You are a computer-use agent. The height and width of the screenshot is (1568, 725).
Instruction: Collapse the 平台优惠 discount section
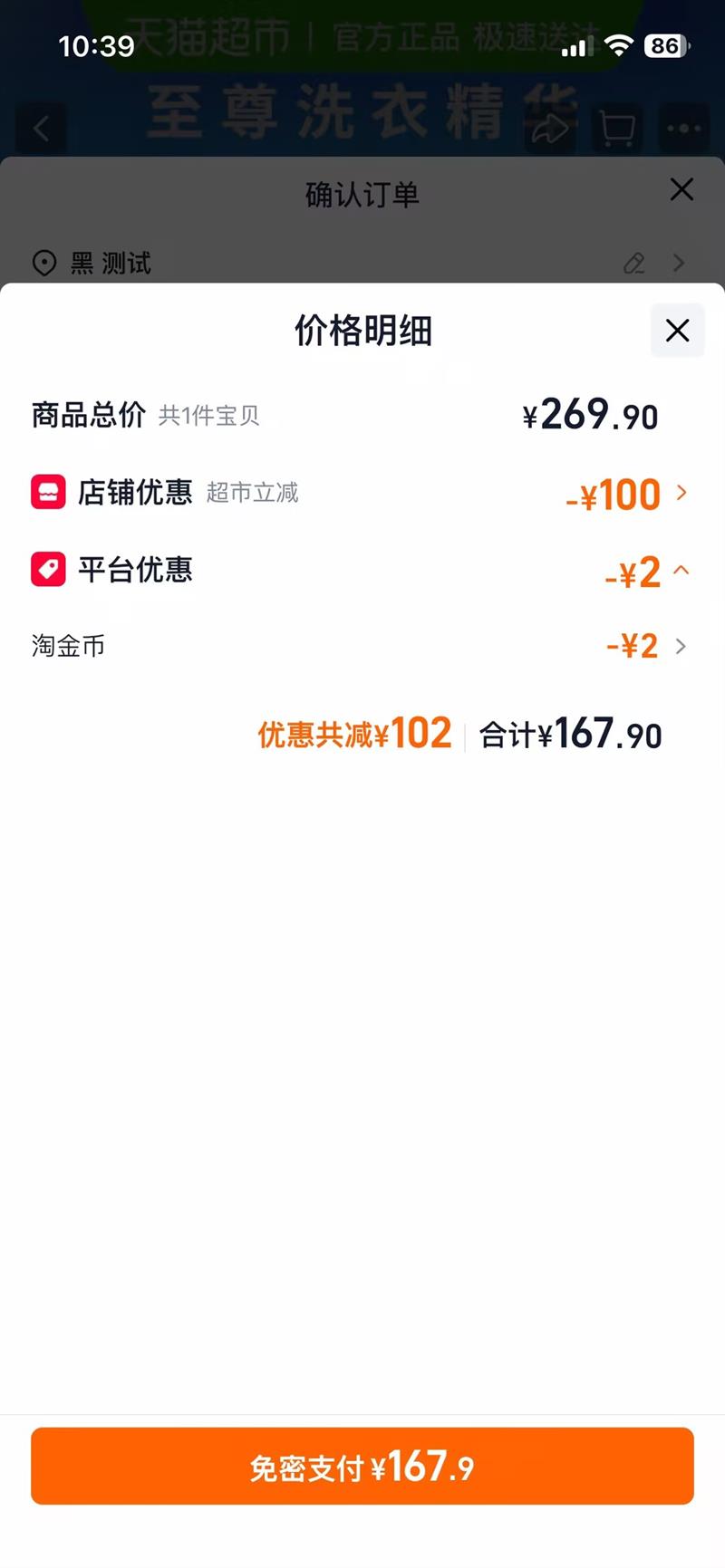coord(681,571)
